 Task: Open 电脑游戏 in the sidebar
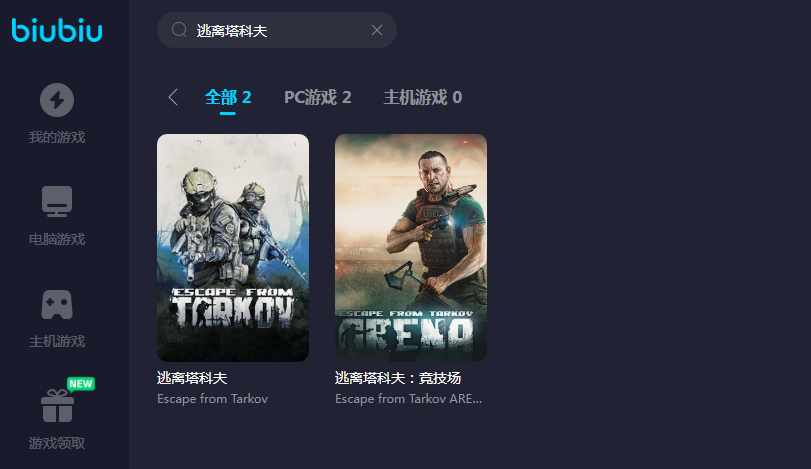57,216
